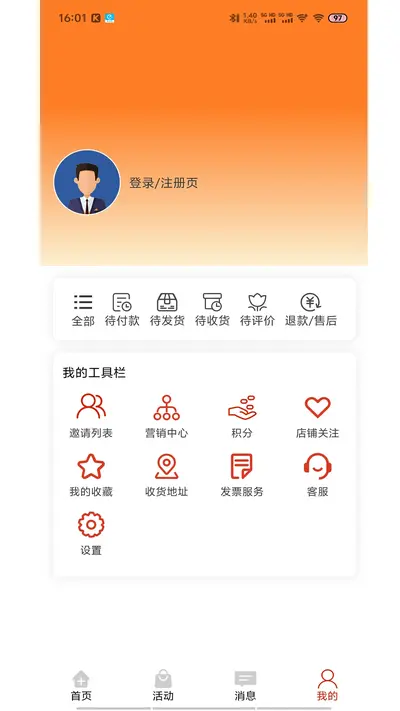400x711 pixels.
Task: Contact 客服 customer service
Action: click(317, 475)
